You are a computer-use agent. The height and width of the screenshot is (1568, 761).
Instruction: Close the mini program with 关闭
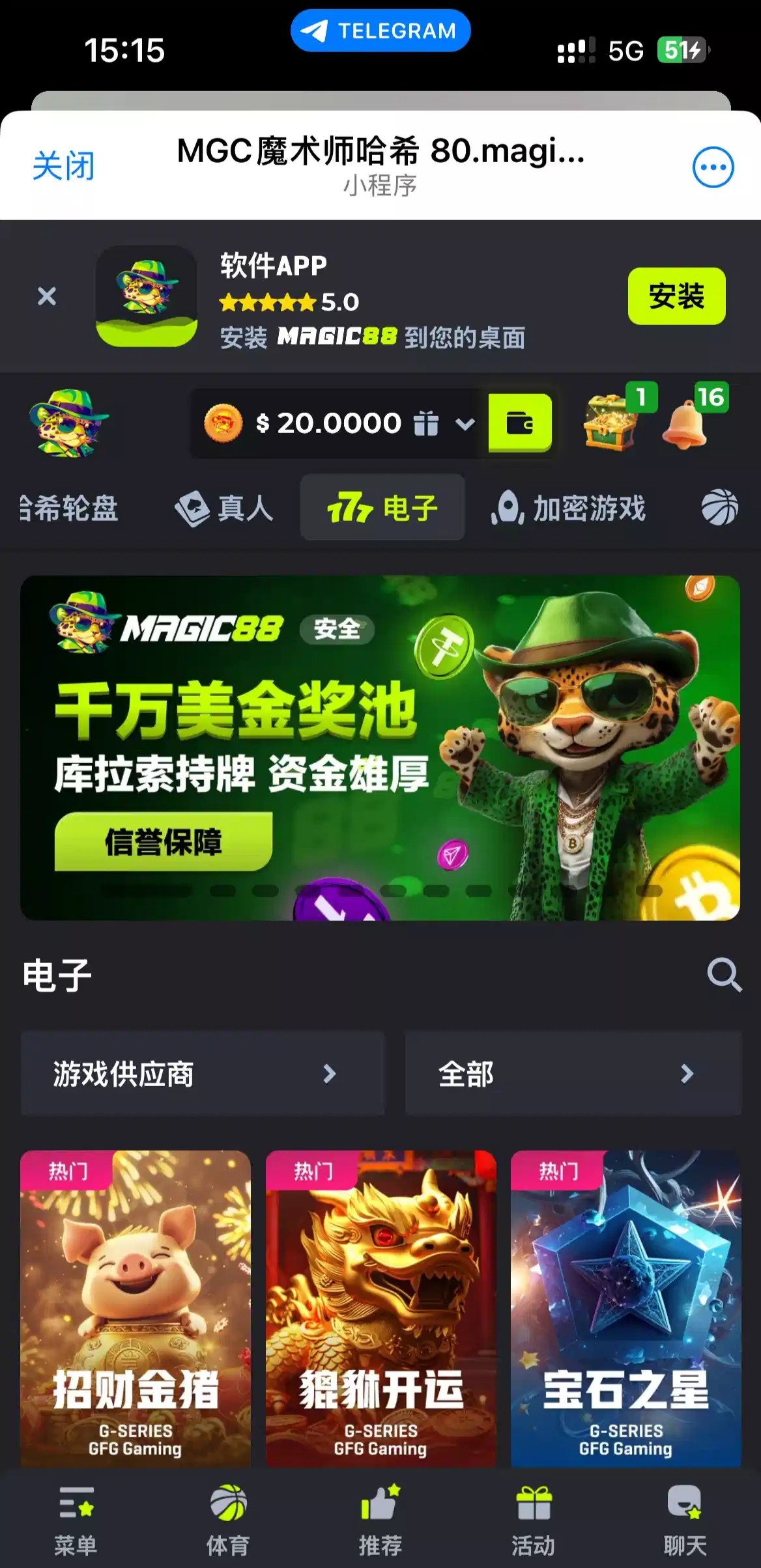tap(63, 167)
